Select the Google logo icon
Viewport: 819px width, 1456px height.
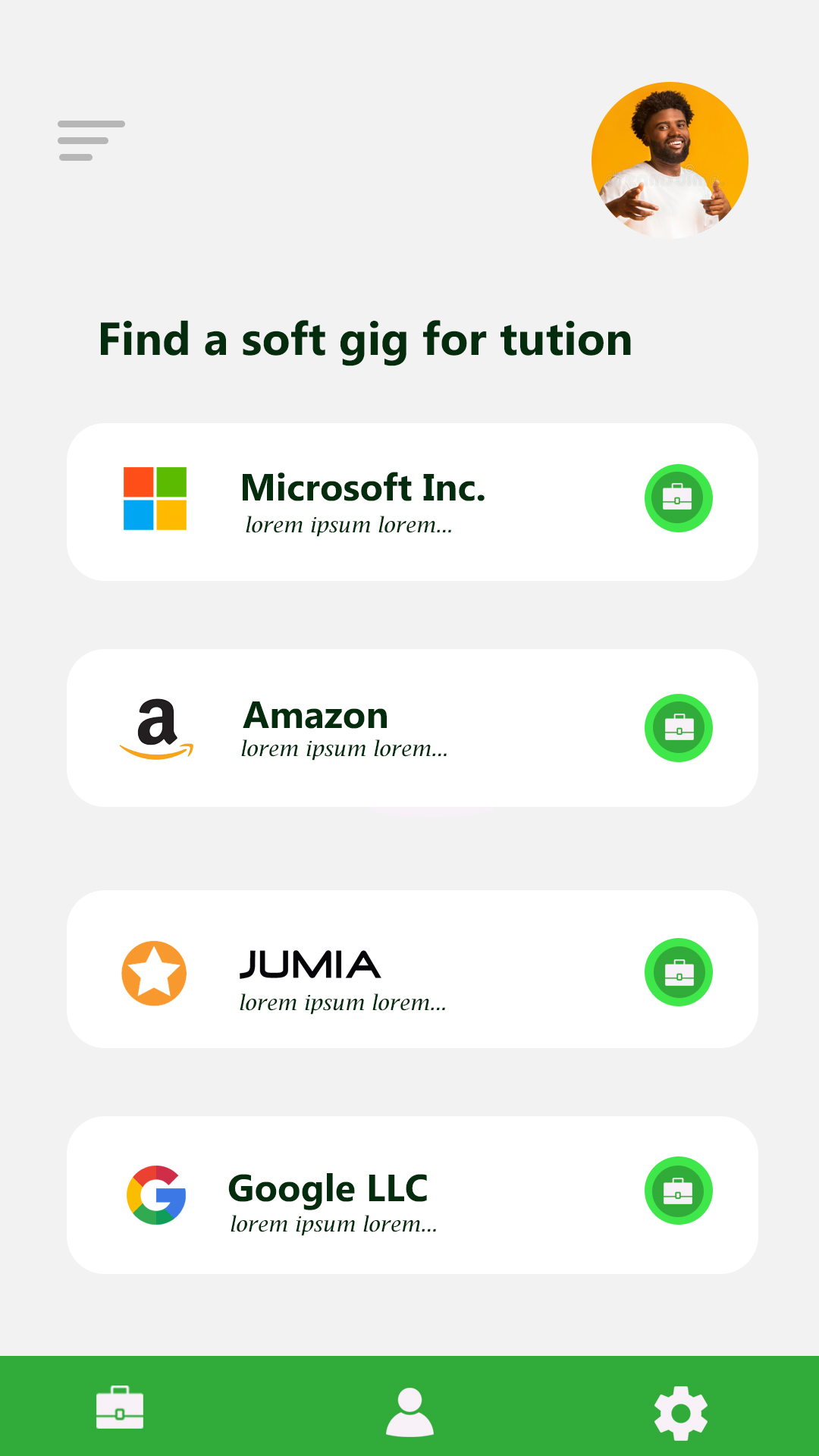[x=154, y=1192]
